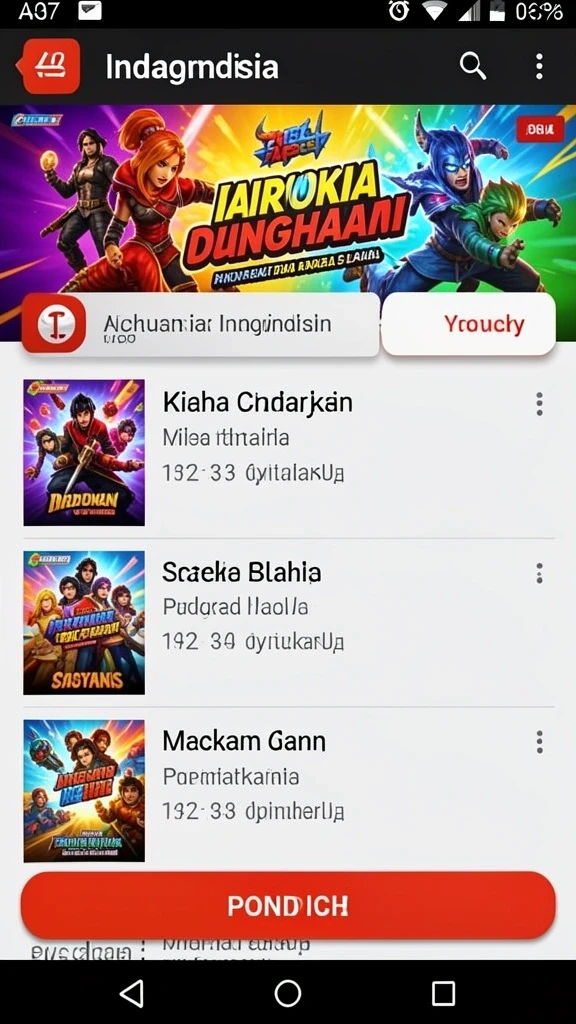This screenshot has width=576, height=1024.
Task: Open the search icon in the app bar
Action: (473, 66)
